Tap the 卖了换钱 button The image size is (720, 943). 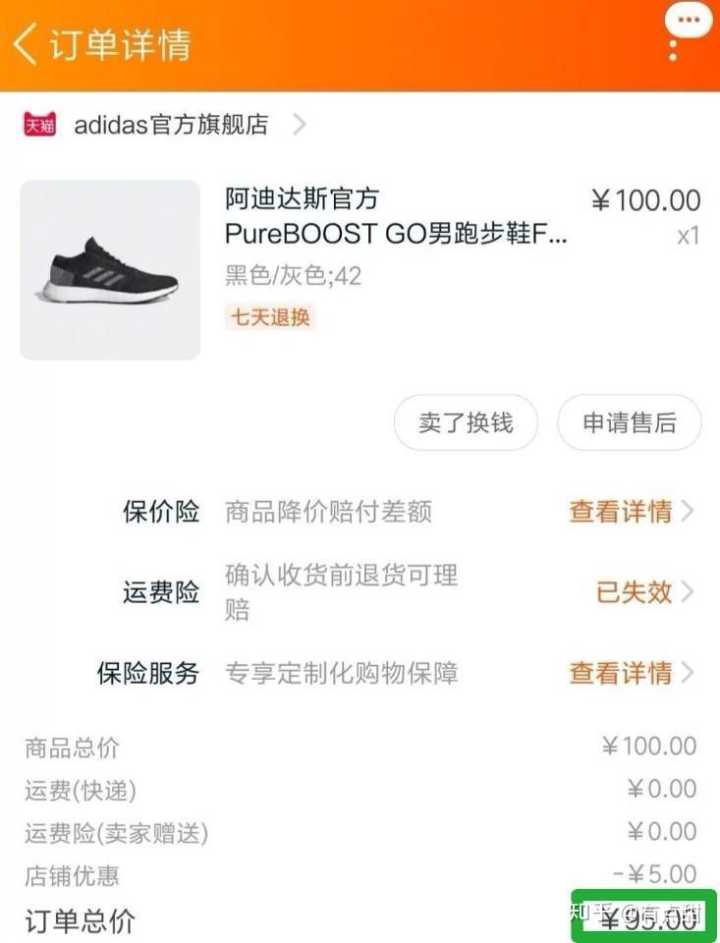coord(465,423)
